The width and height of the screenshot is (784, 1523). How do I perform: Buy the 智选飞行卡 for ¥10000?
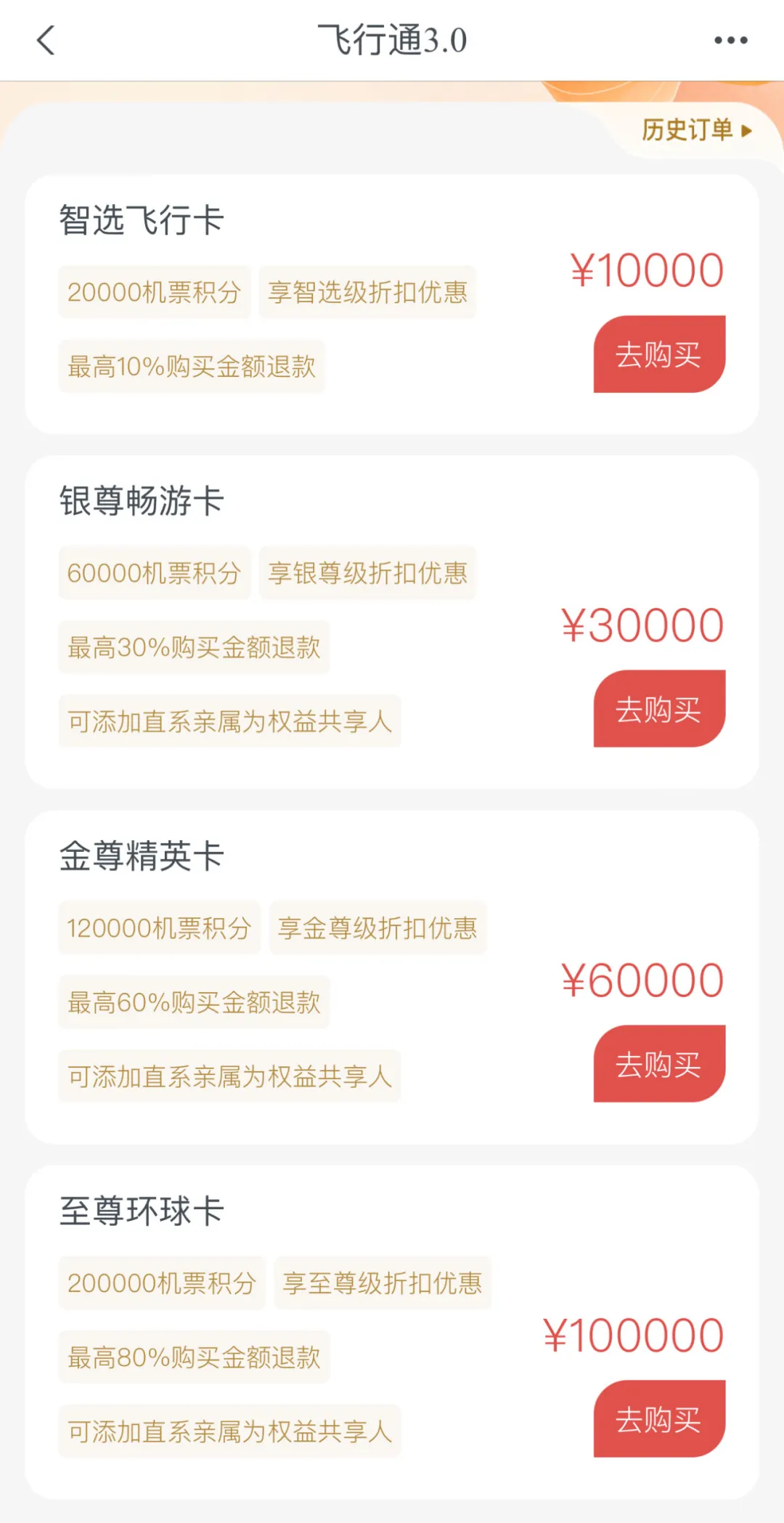(x=658, y=354)
